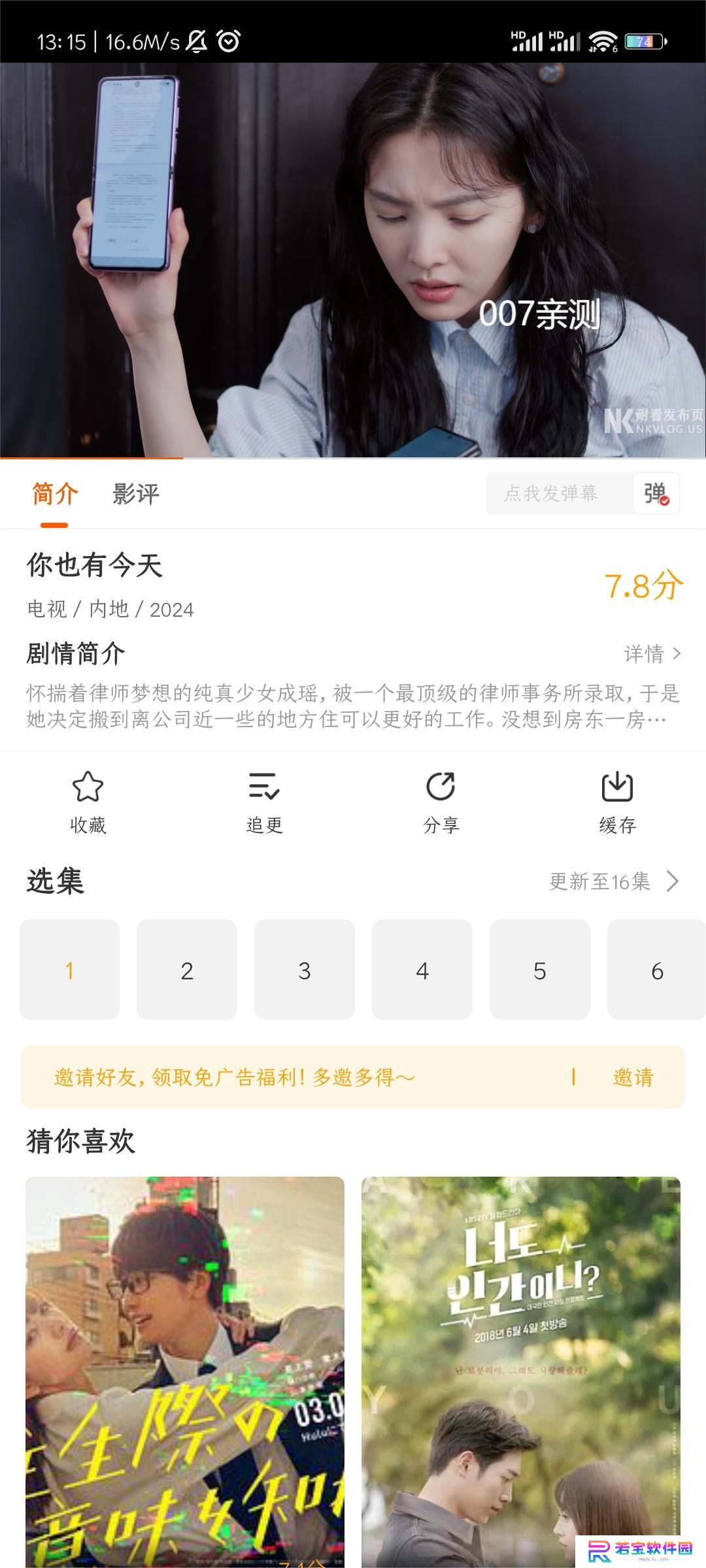Image resolution: width=706 pixels, height=1568 pixels.
Task: Play episode 2
Action: [187, 970]
